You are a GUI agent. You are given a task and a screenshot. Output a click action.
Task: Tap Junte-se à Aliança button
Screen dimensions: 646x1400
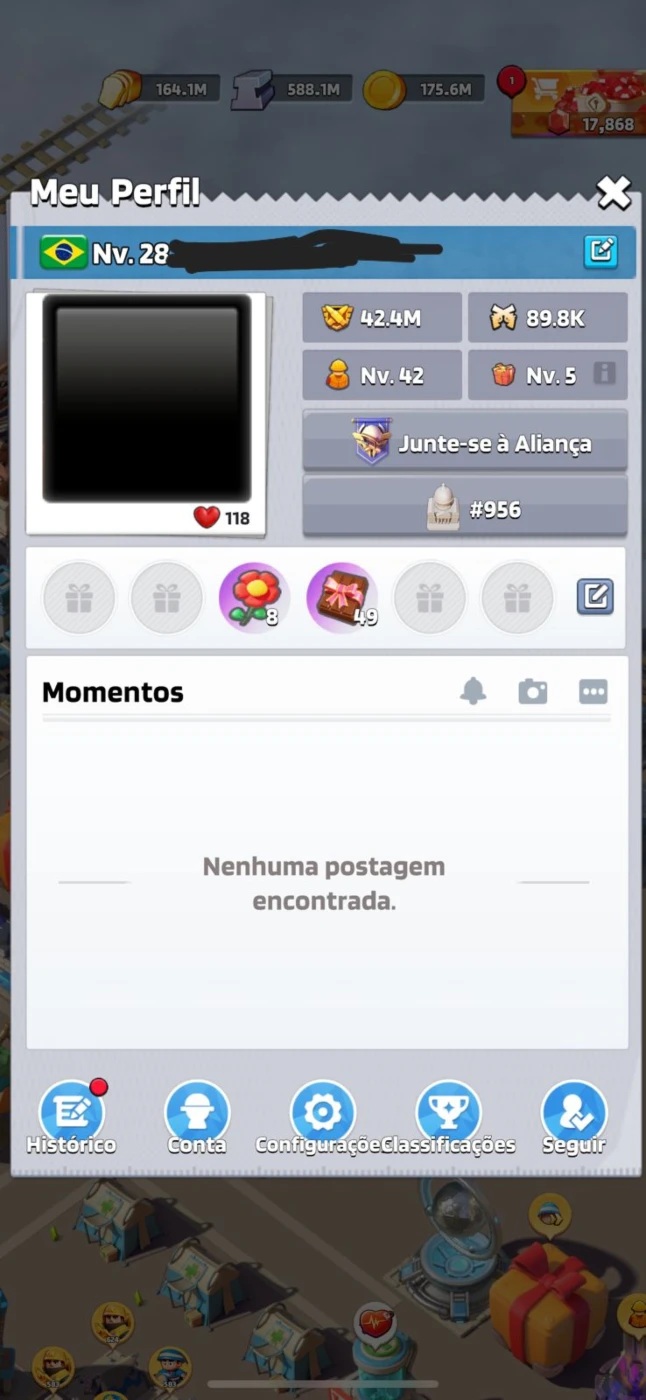click(465, 443)
